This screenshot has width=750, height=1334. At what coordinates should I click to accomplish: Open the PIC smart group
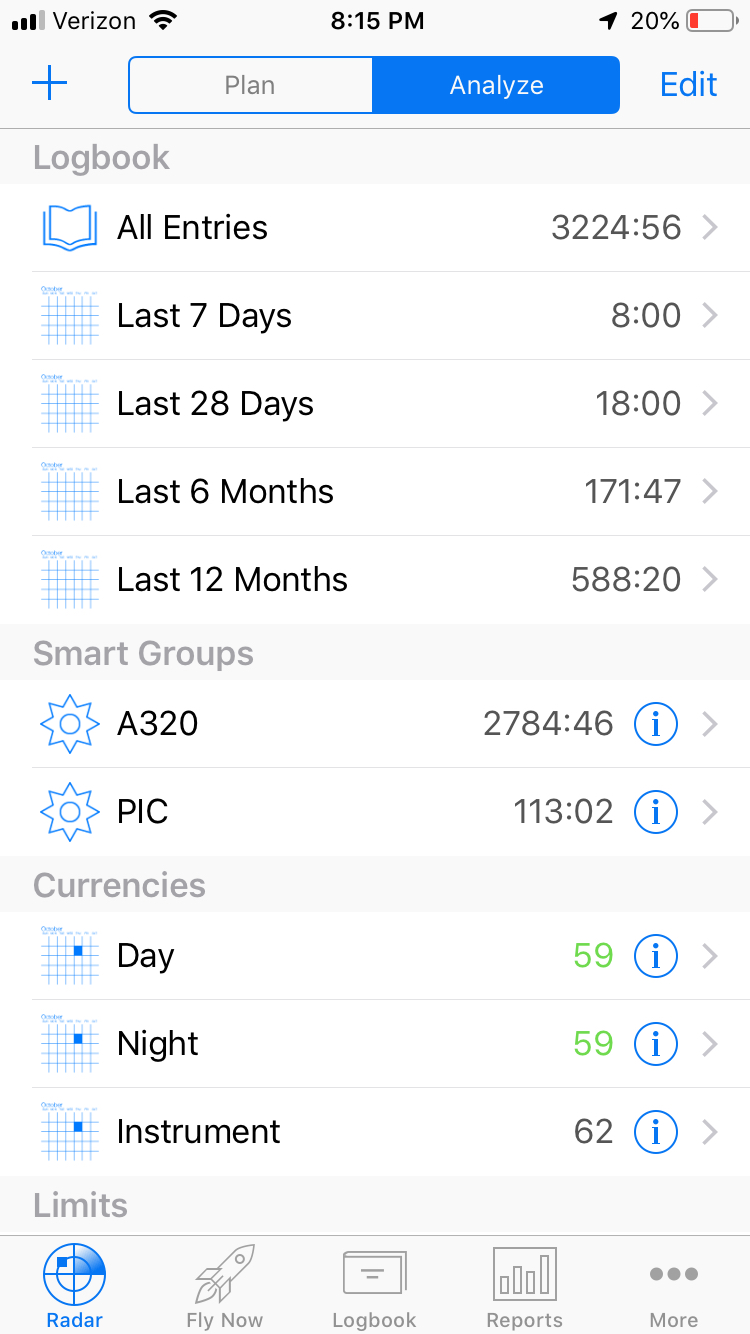pyautogui.click(x=375, y=812)
